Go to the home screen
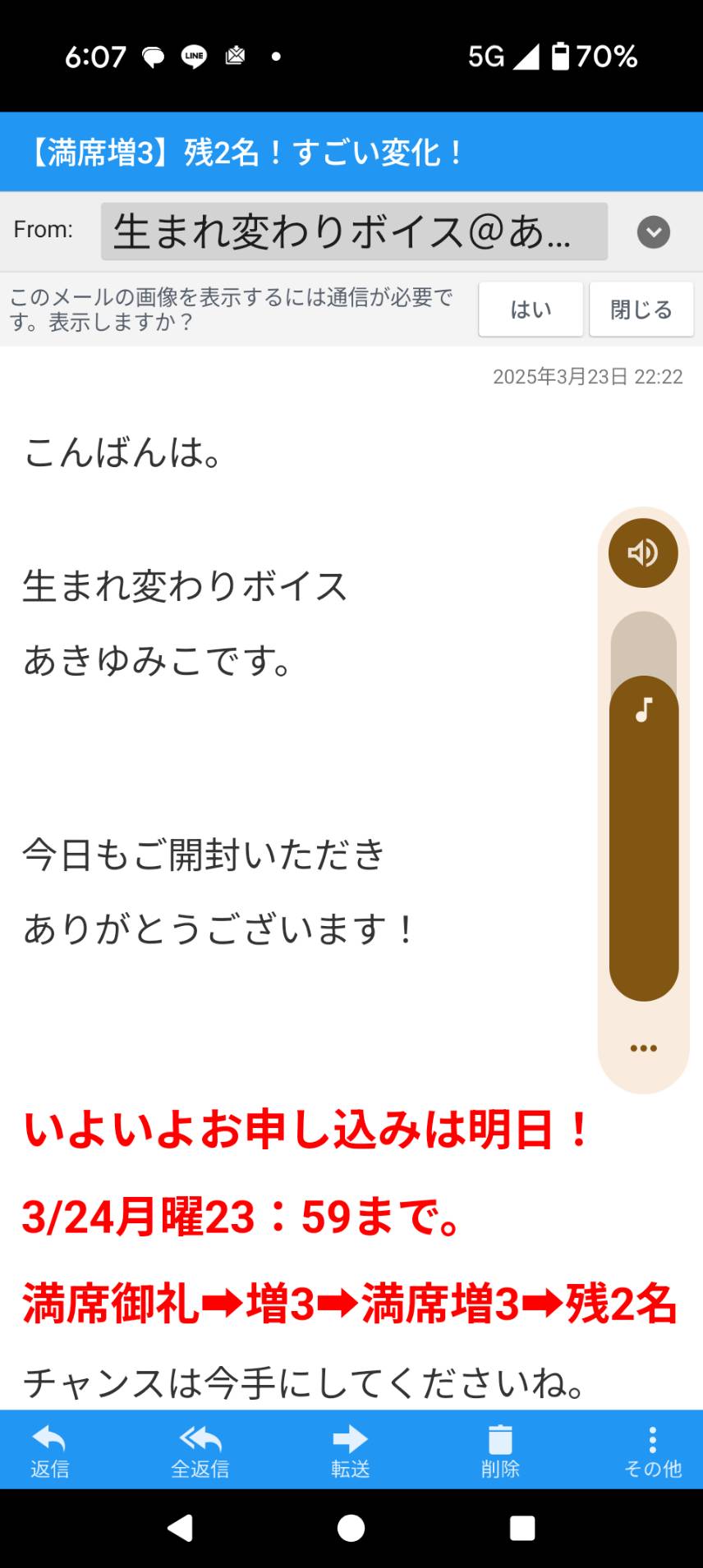The image size is (703, 1568). [x=351, y=1528]
